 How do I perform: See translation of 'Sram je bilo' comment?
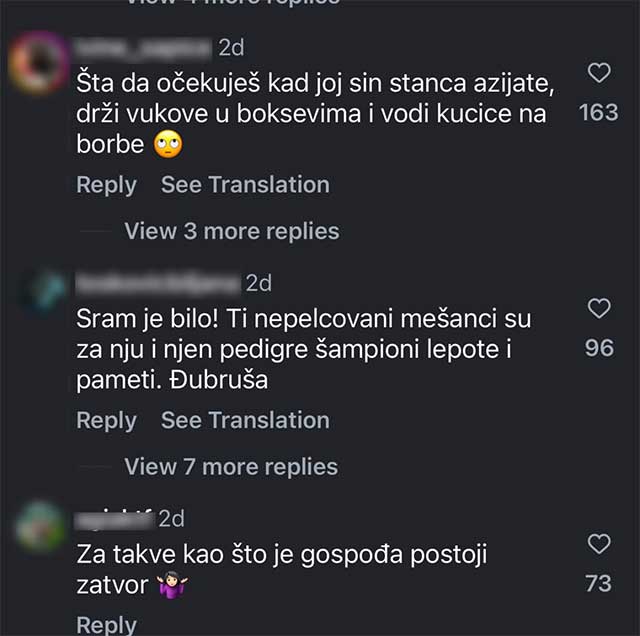tap(245, 420)
